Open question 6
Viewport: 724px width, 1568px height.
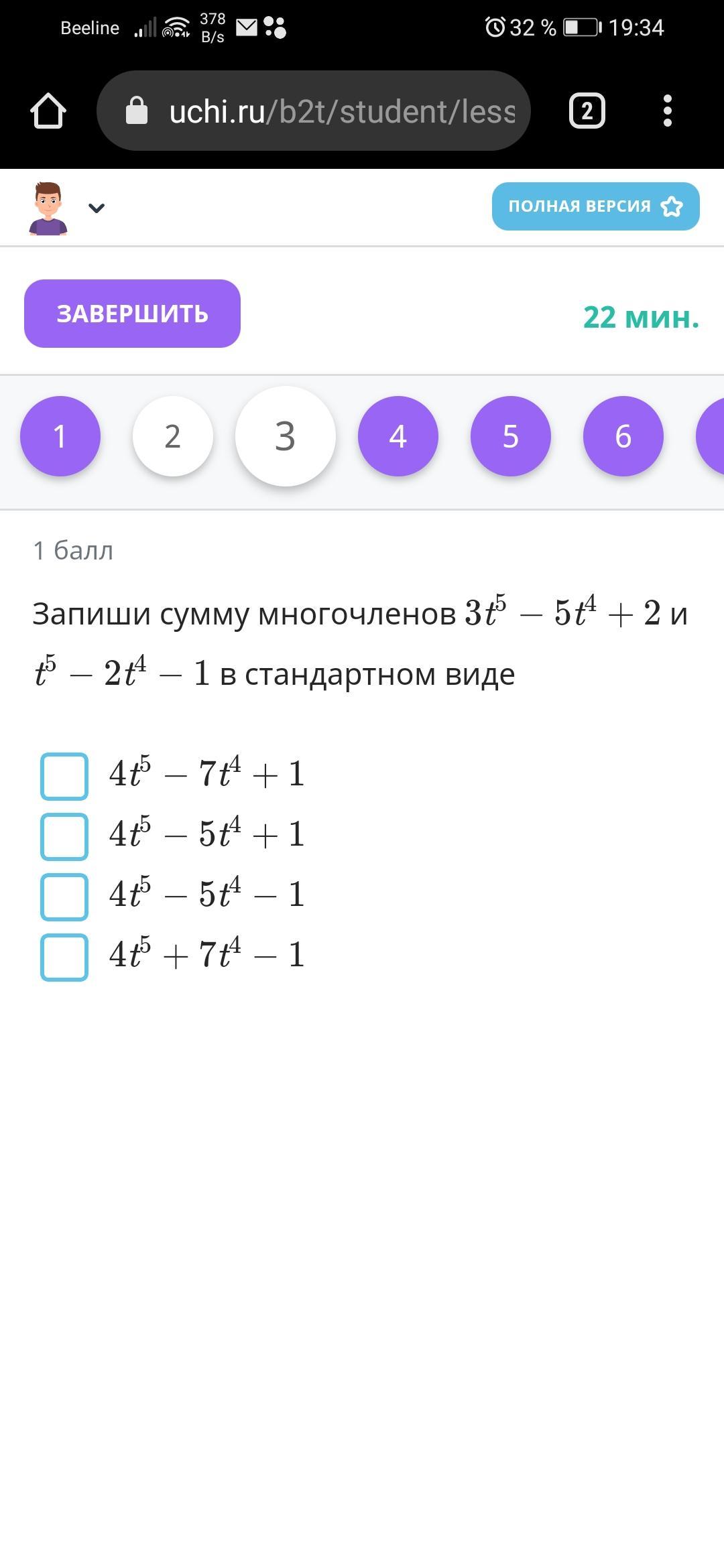click(x=623, y=436)
